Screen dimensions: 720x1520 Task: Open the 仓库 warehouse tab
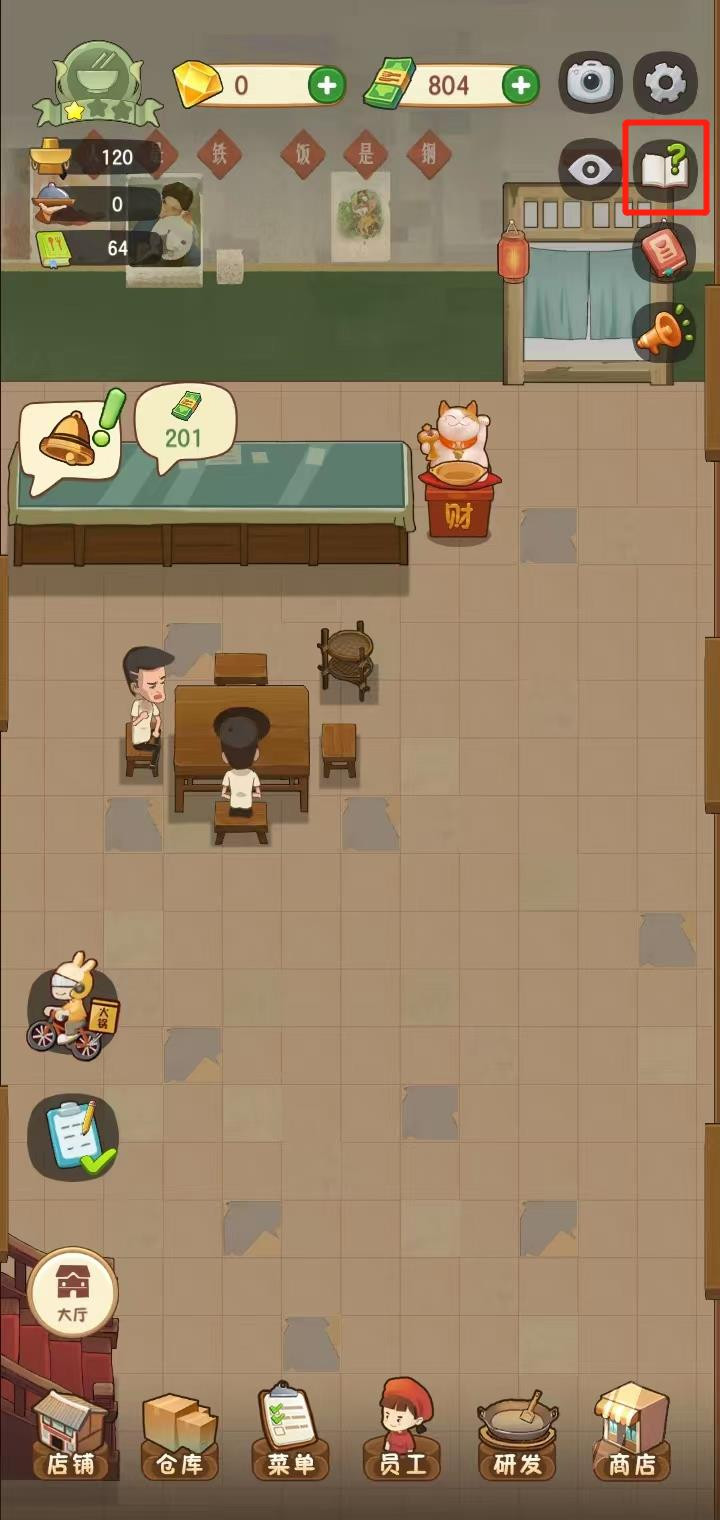(180, 1435)
